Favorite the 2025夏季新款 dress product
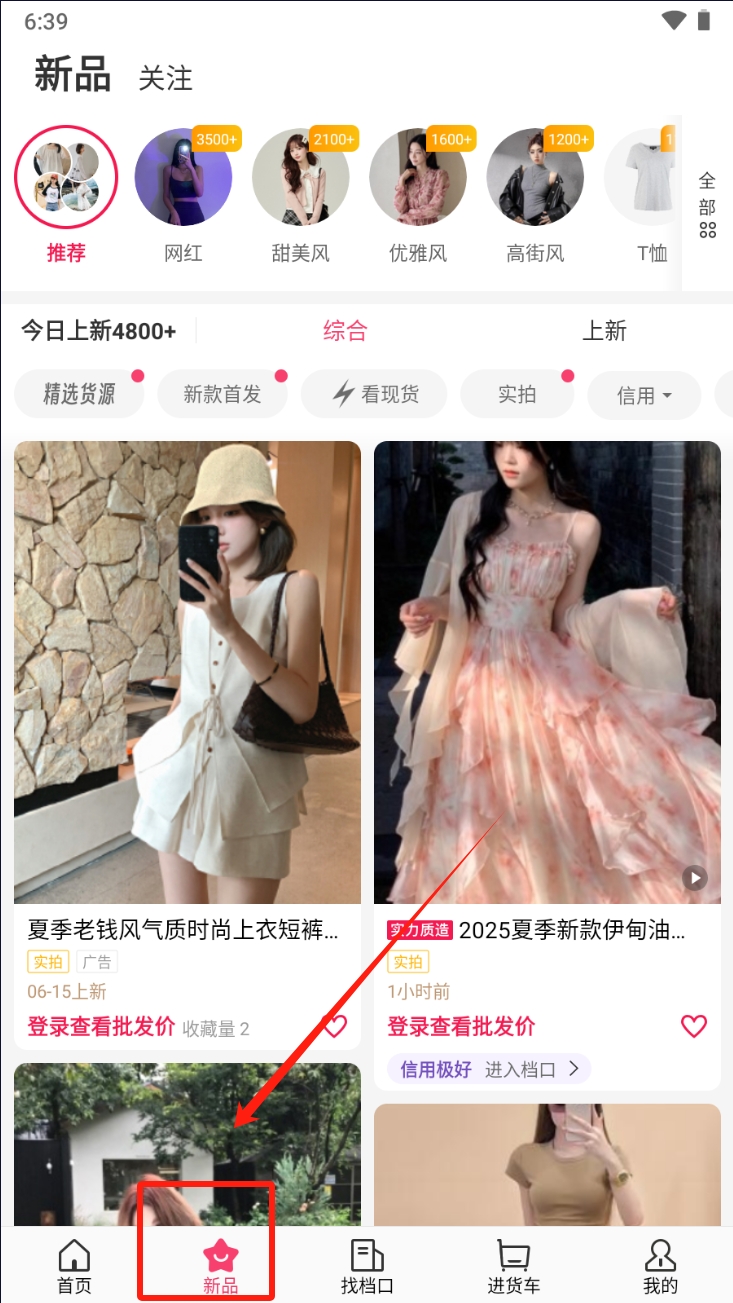This screenshot has height=1303, width=733. click(693, 1026)
